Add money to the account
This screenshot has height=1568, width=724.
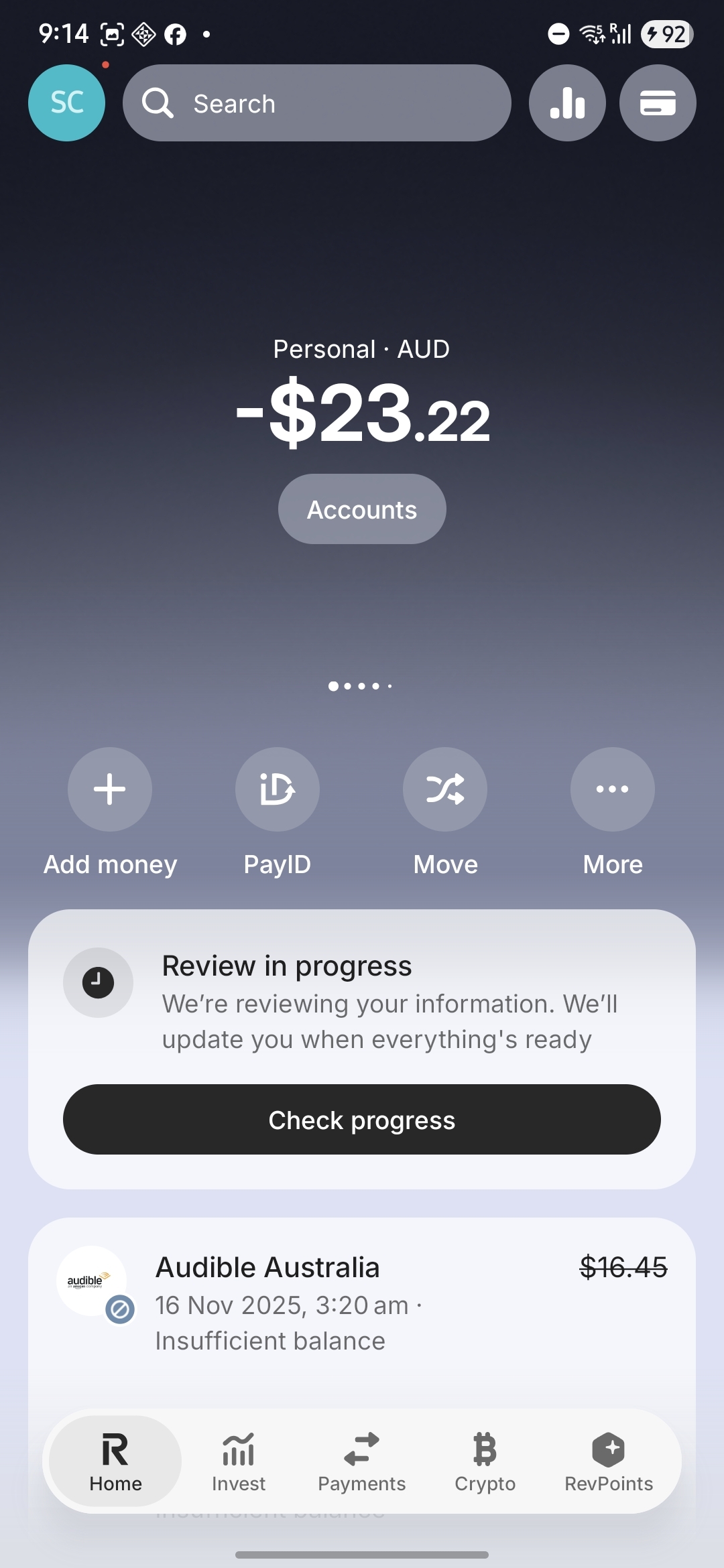click(x=110, y=789)
